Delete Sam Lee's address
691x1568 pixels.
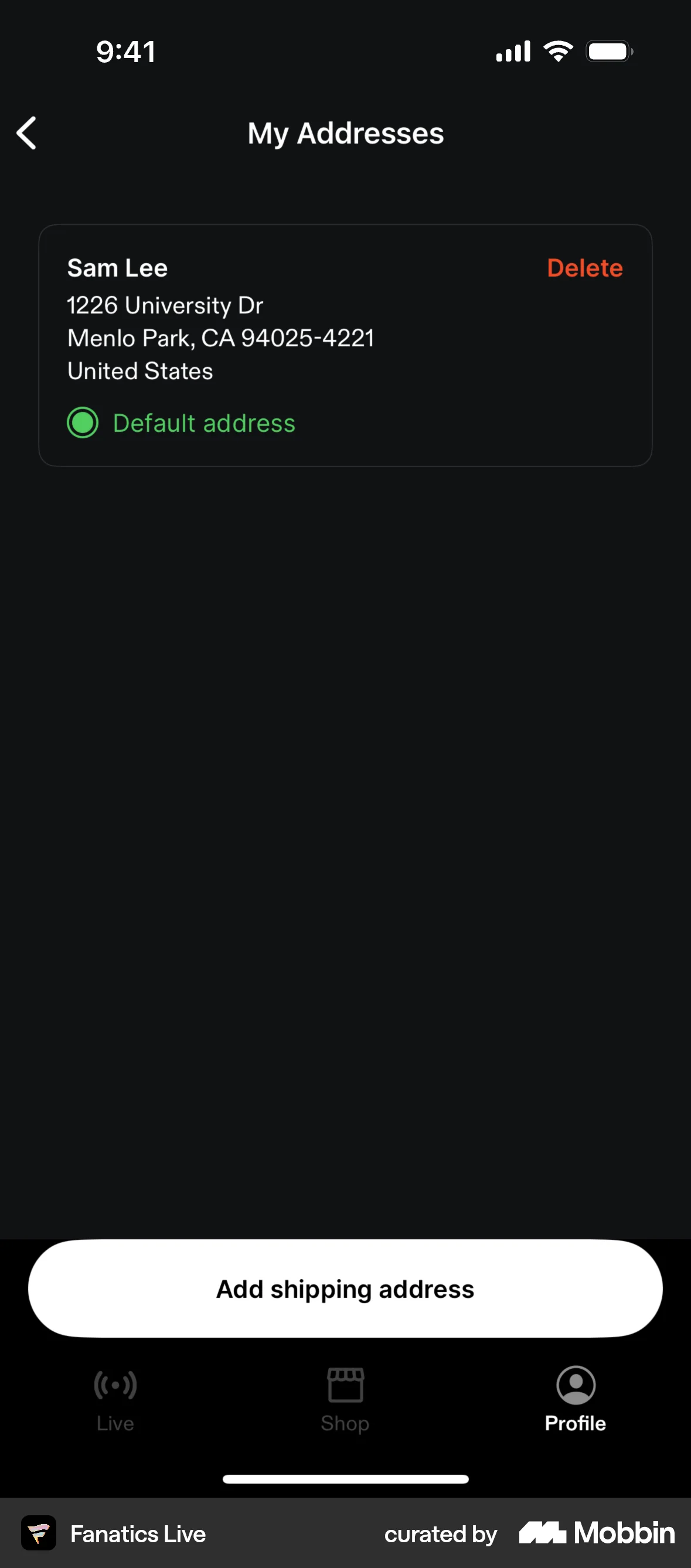pos(584,268)
